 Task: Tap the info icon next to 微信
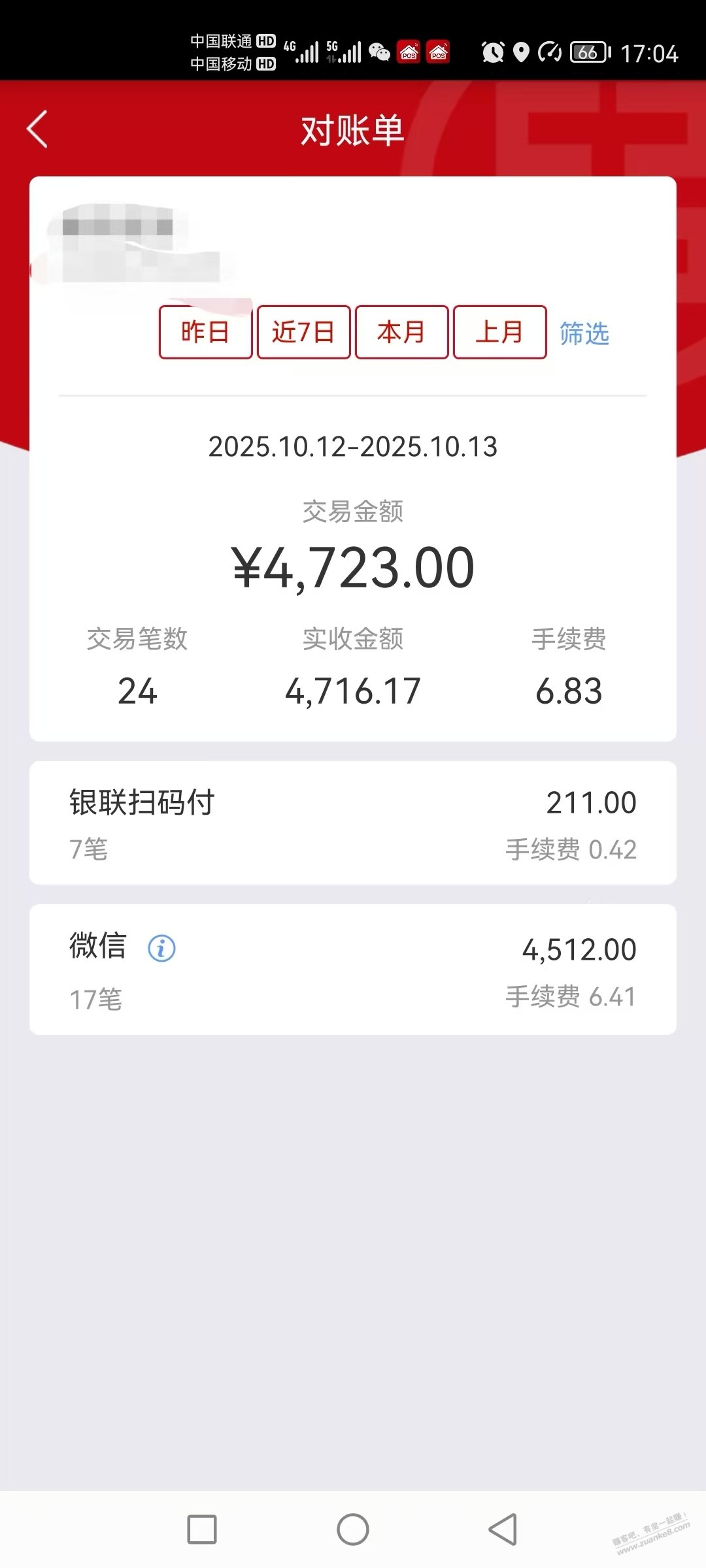(x=161, y=948)
